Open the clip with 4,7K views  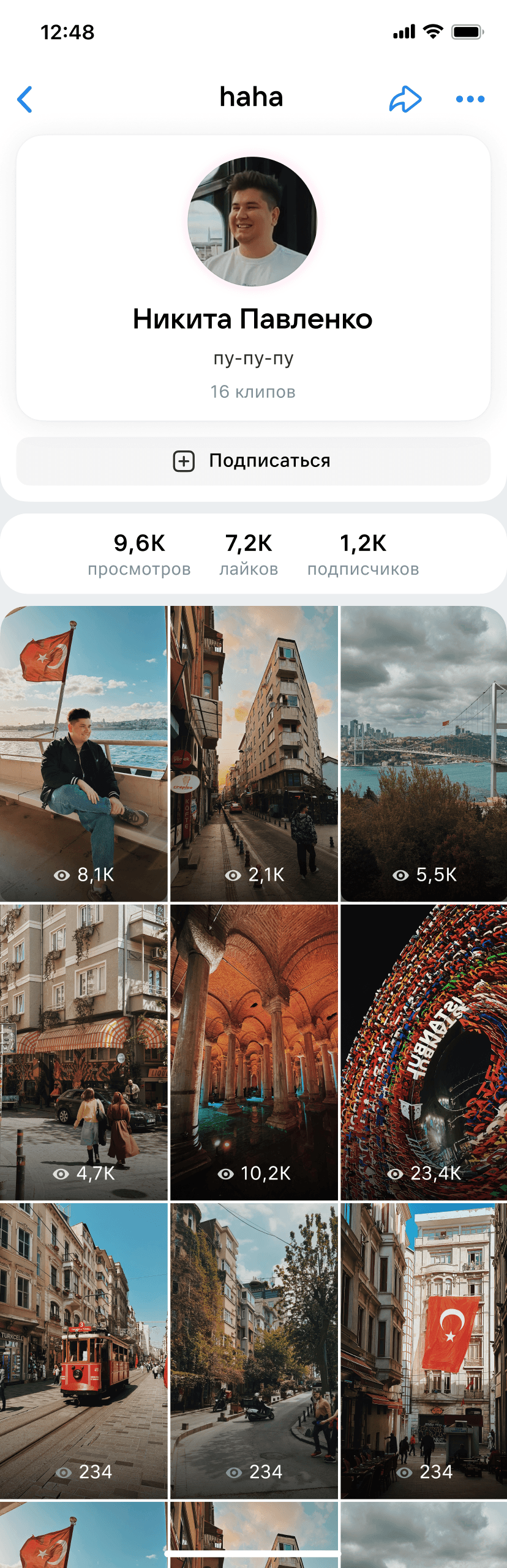(x=83, y=1052)
